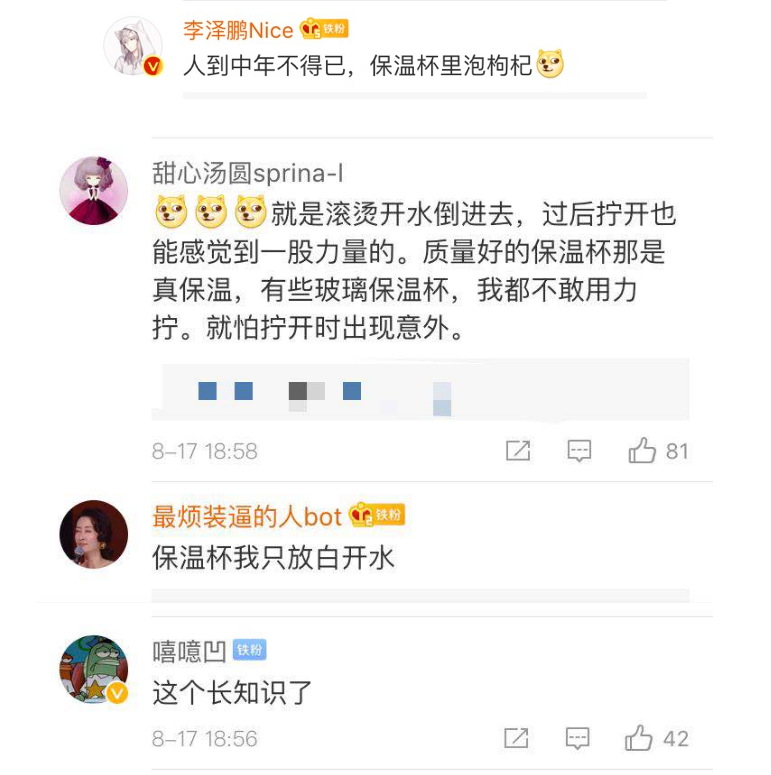The image size is (771, 775).
Task: Open 李泽鹏Nice's profile picture
Action: [133, 46]
